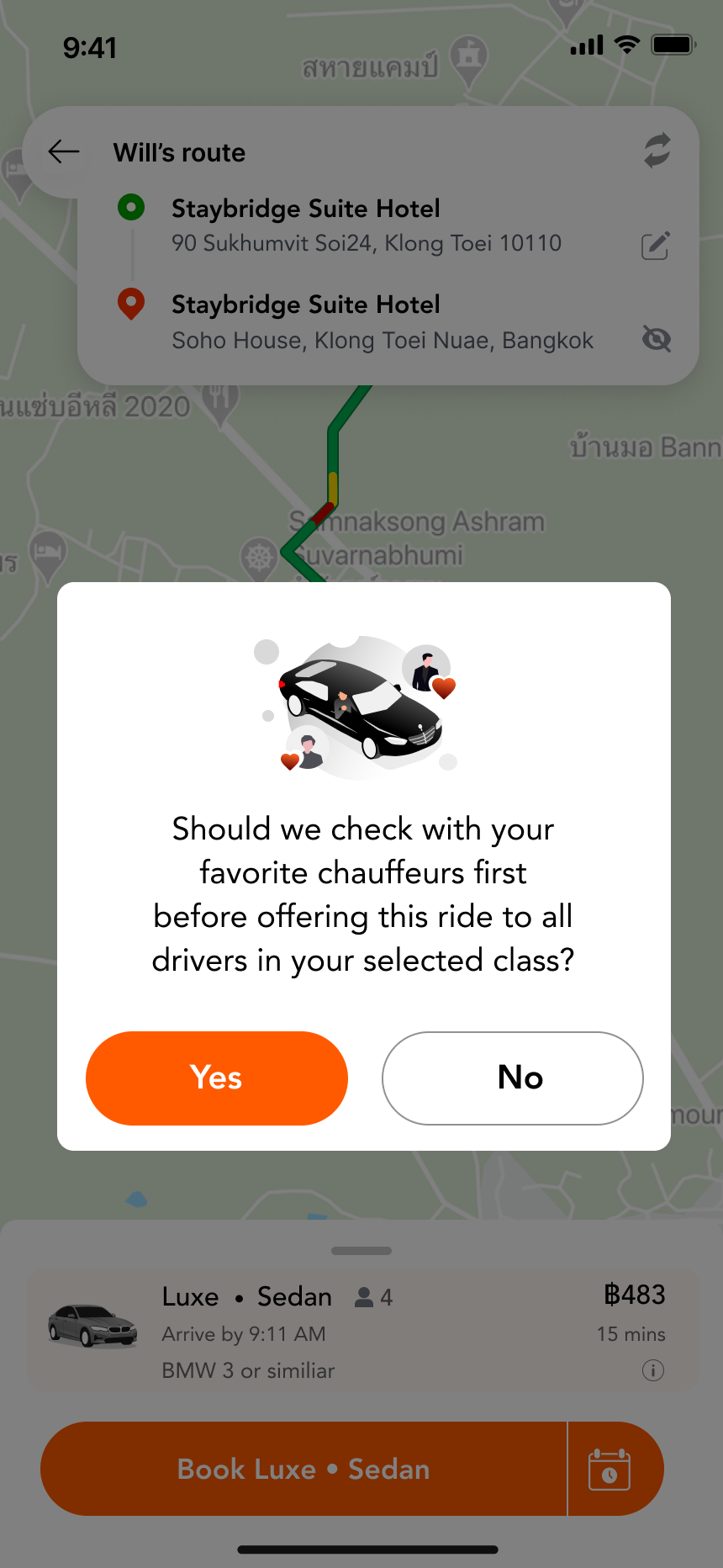
Task: Swap pickup and destination with the refresh arrows
Action: 657,151
